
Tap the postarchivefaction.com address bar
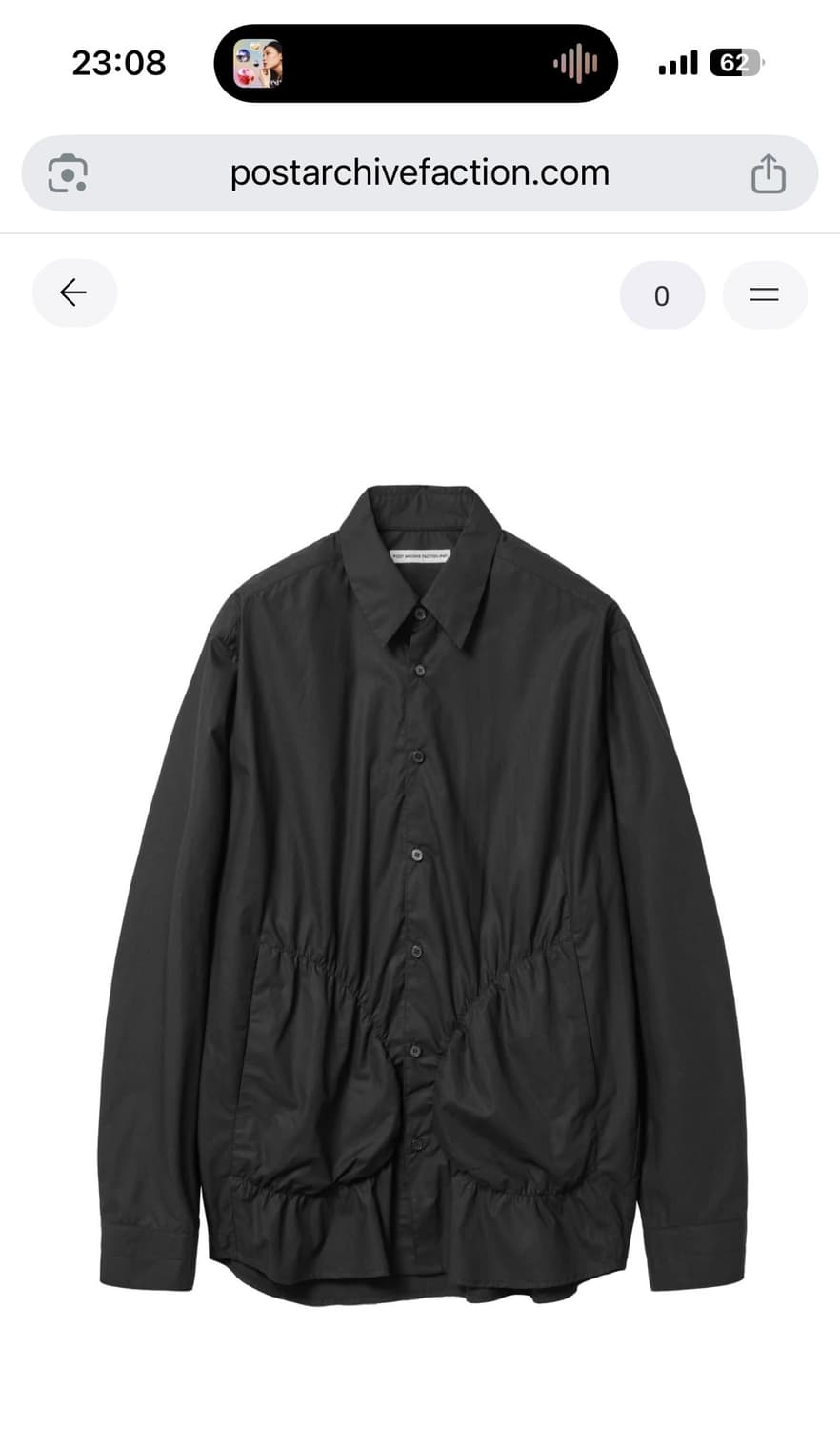pyautogui.click(x=419, y=173)
